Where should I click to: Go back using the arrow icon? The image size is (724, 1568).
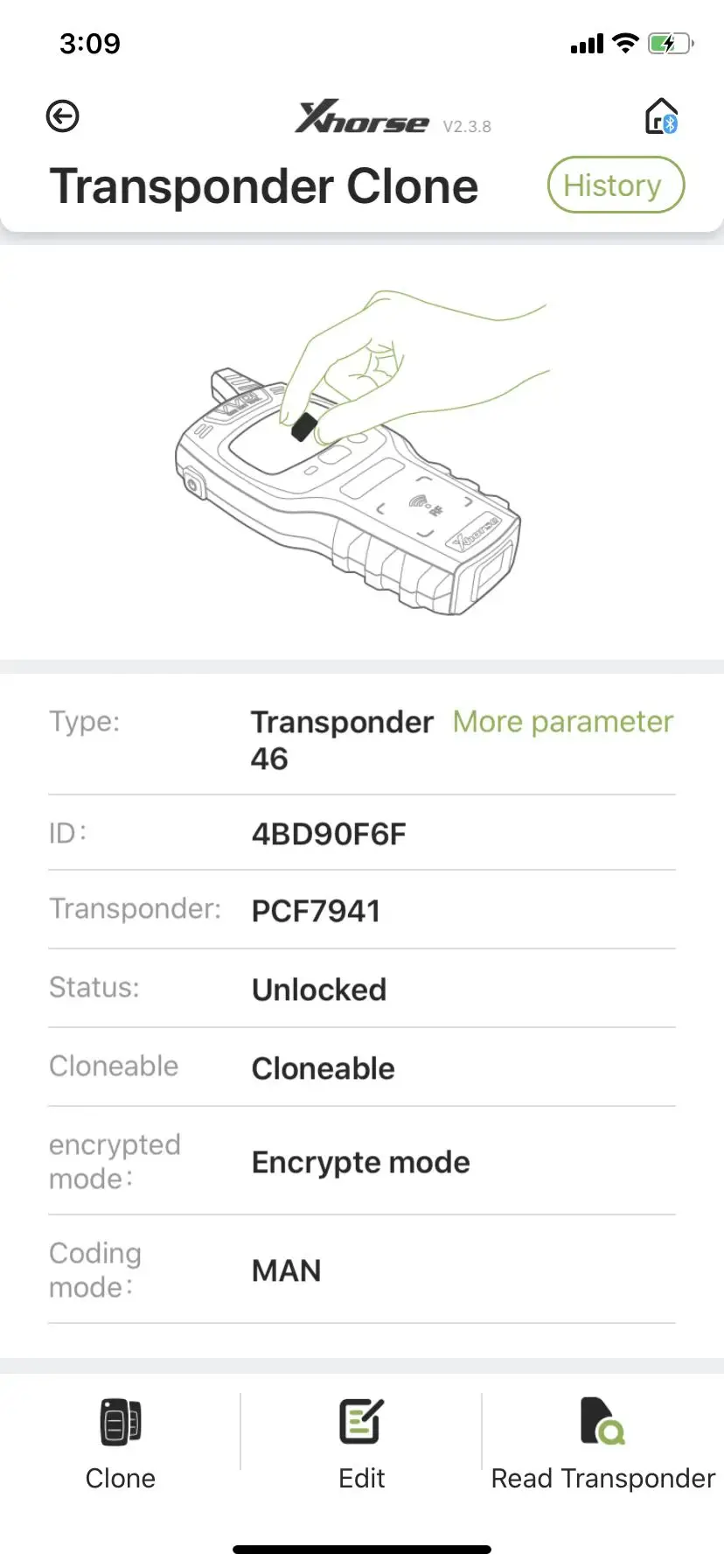click(62, 116)
